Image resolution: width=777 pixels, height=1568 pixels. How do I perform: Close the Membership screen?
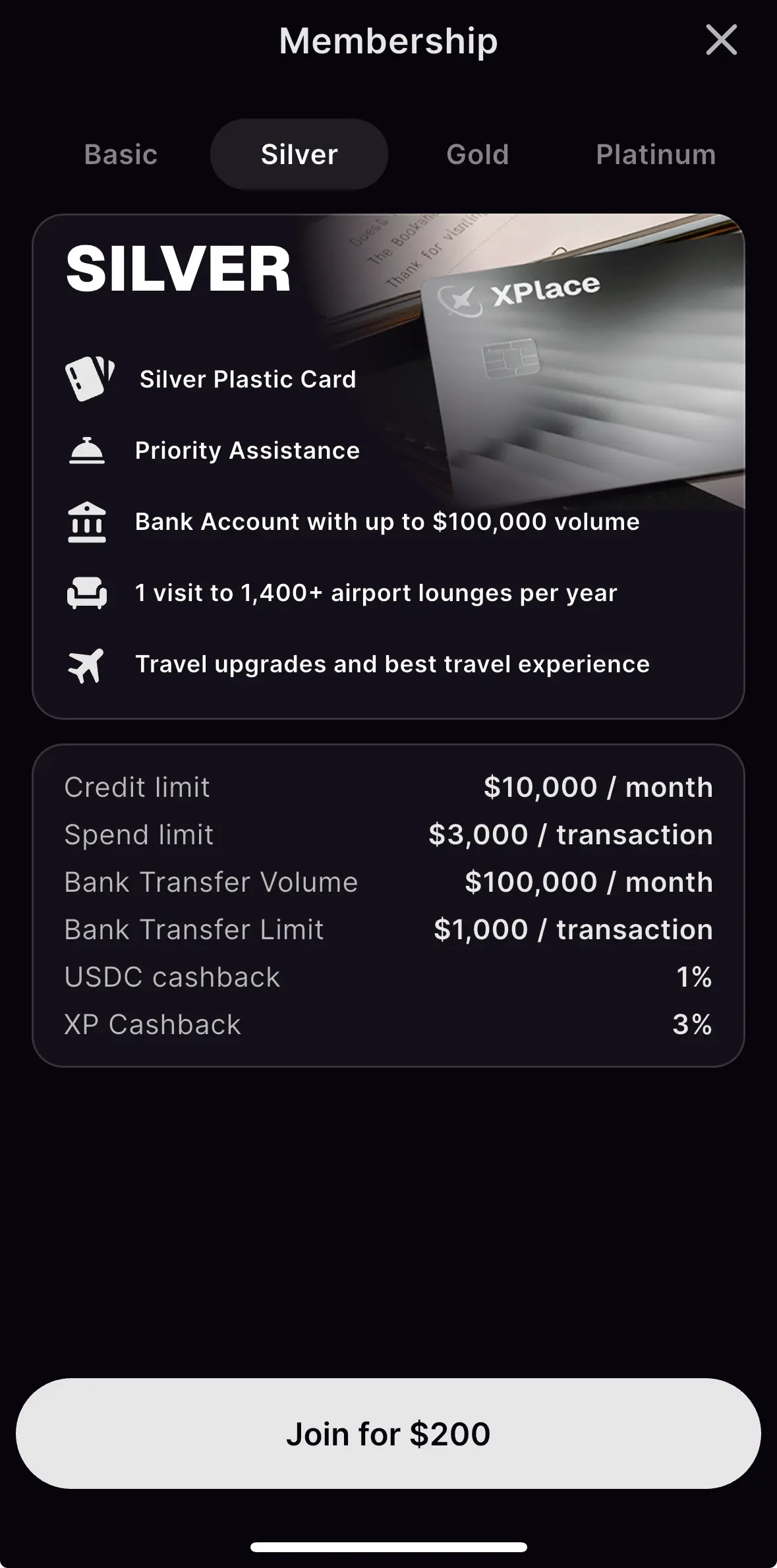721,40
